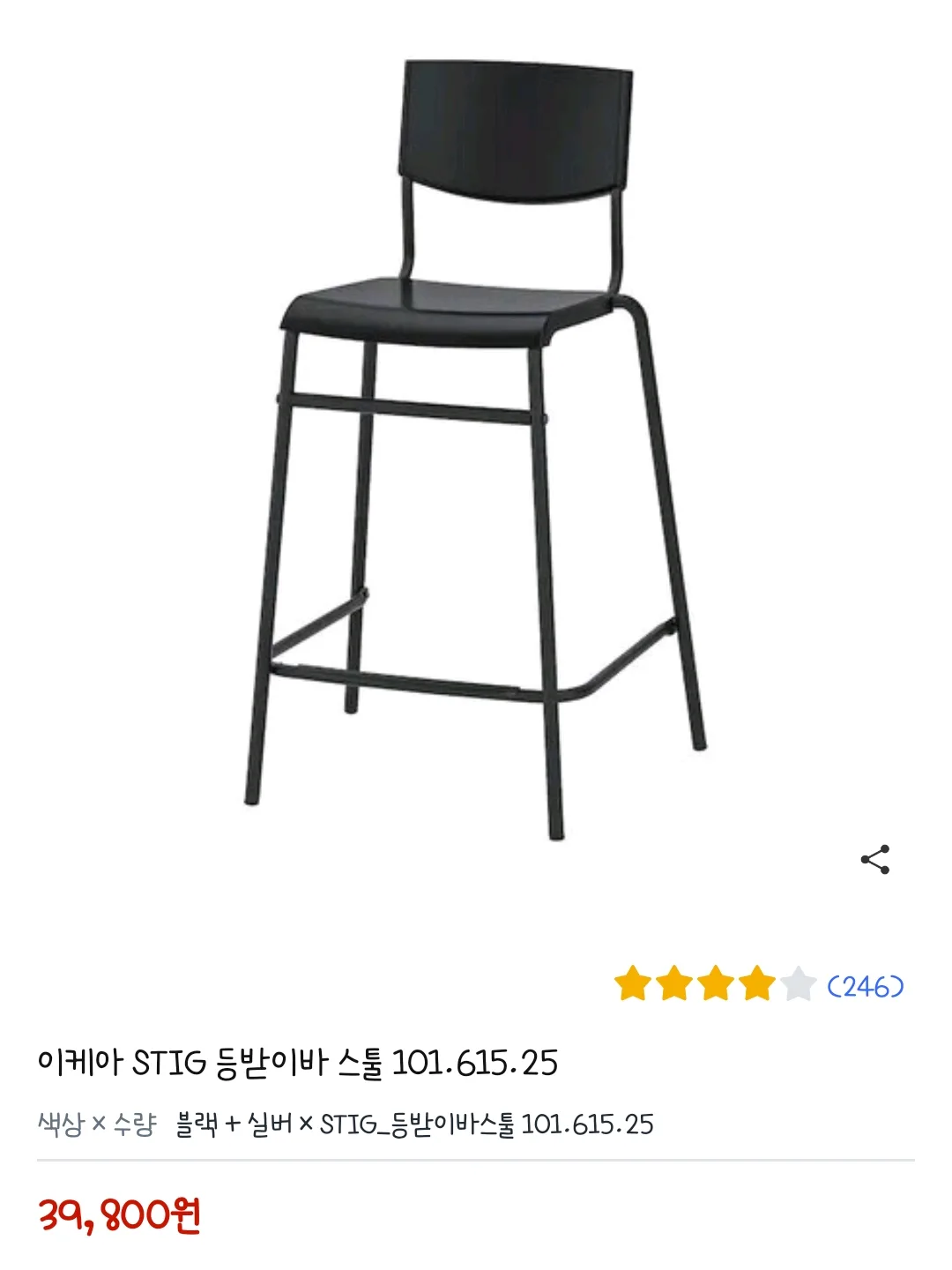Click the fourth yellow rating star
The height and width of the screenshot is (1270, 952).
(x=756, y=982)
